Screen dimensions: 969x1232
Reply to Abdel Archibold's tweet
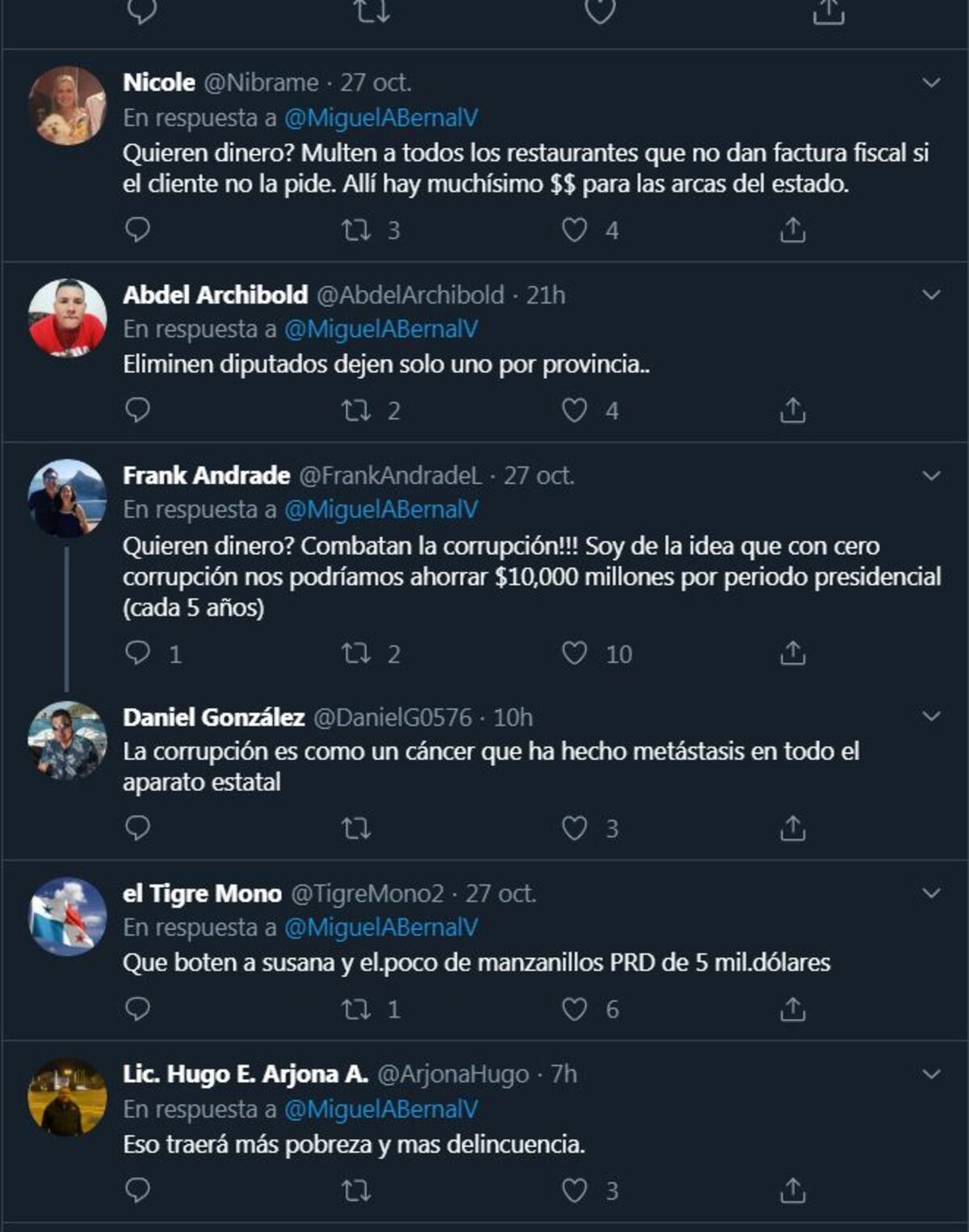click(x=138, y=410)
